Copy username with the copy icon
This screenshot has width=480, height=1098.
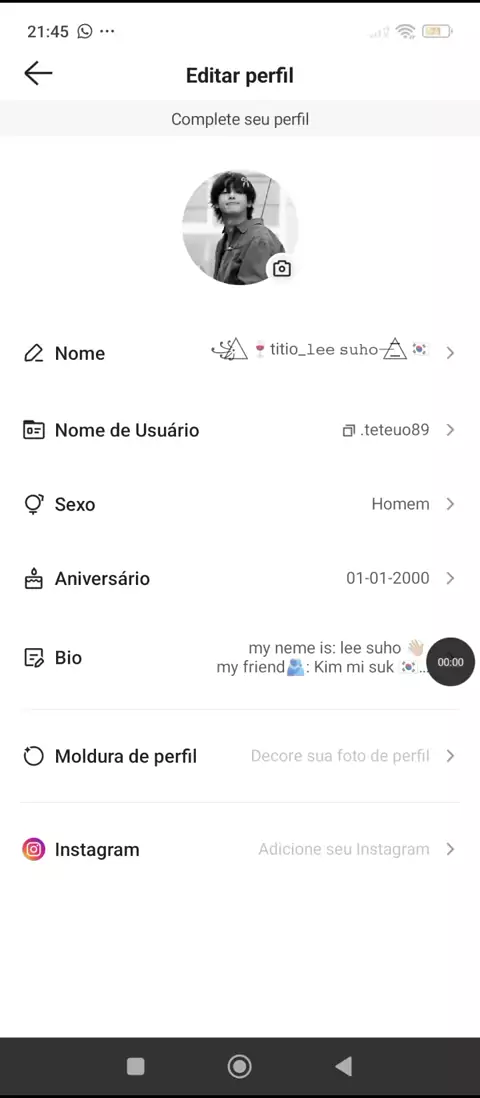[348, 431]
